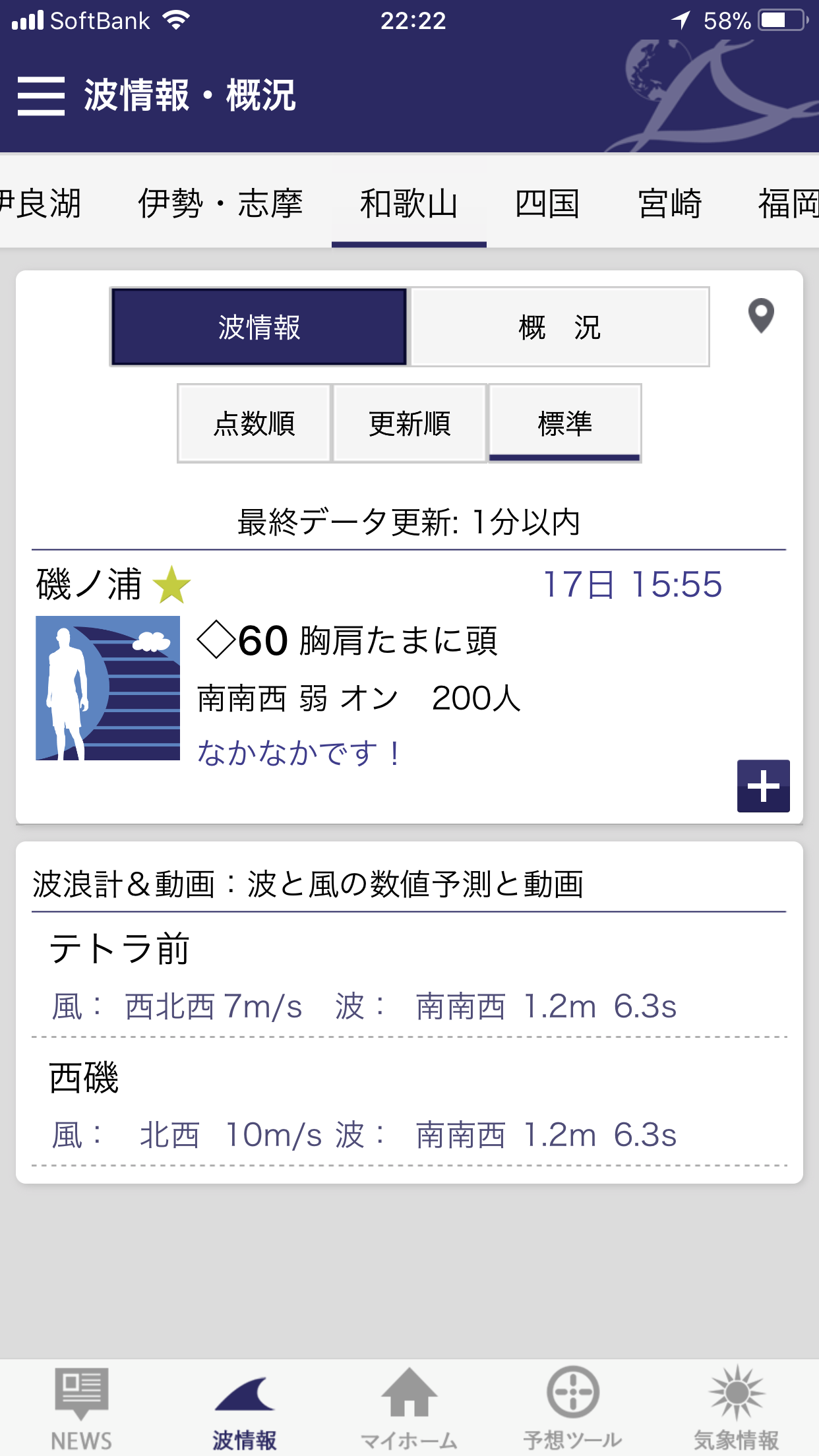Toggle favorite star for 磯ノ浦

tap(171, 585)
